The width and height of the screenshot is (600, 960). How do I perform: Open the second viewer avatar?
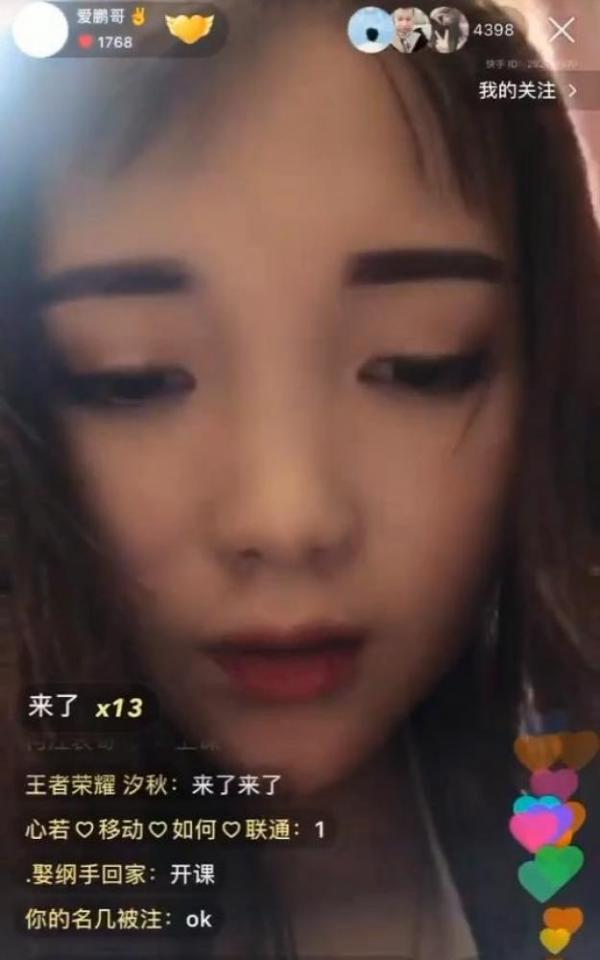pyautogui.click(x=408, y=30)
